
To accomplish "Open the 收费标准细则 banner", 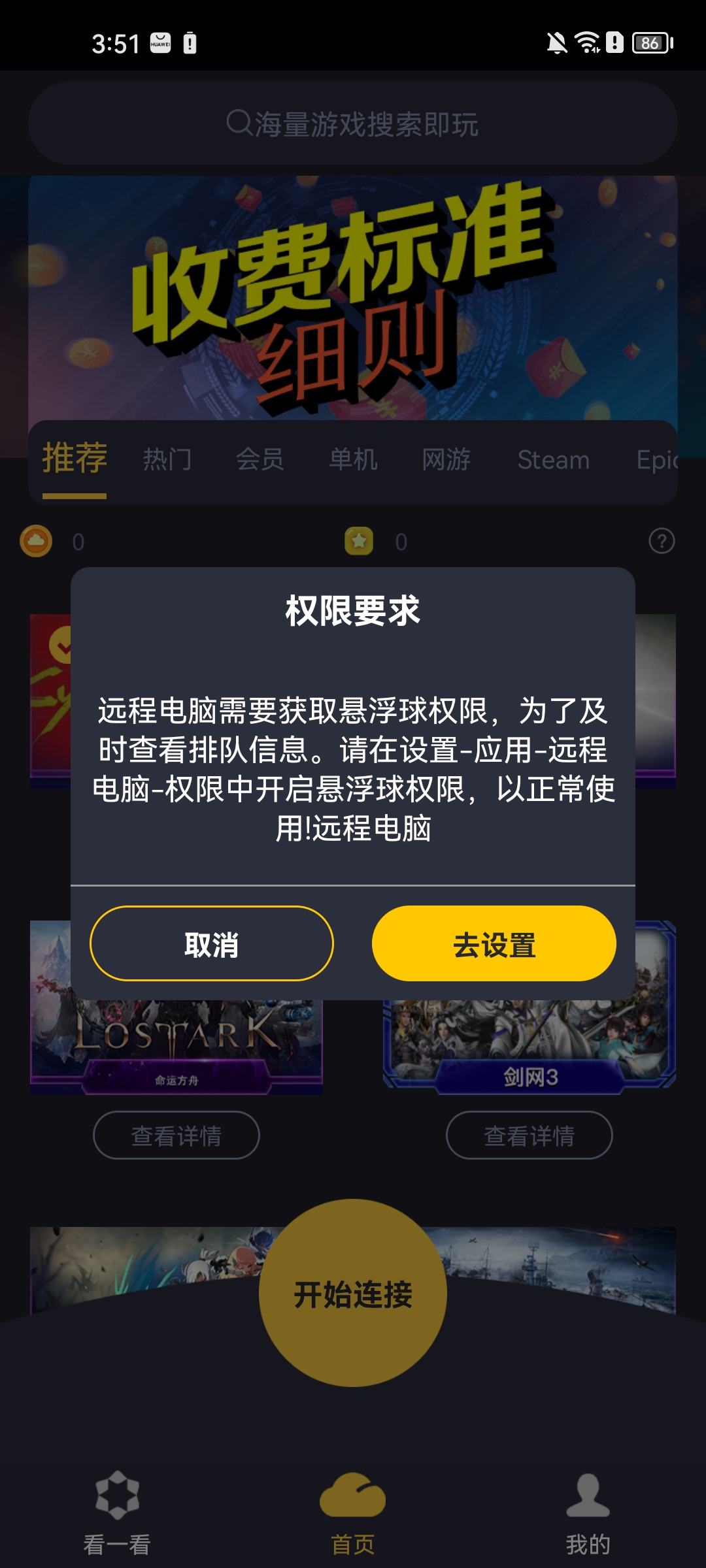I will pyautogui.click(x=353, y=297).
